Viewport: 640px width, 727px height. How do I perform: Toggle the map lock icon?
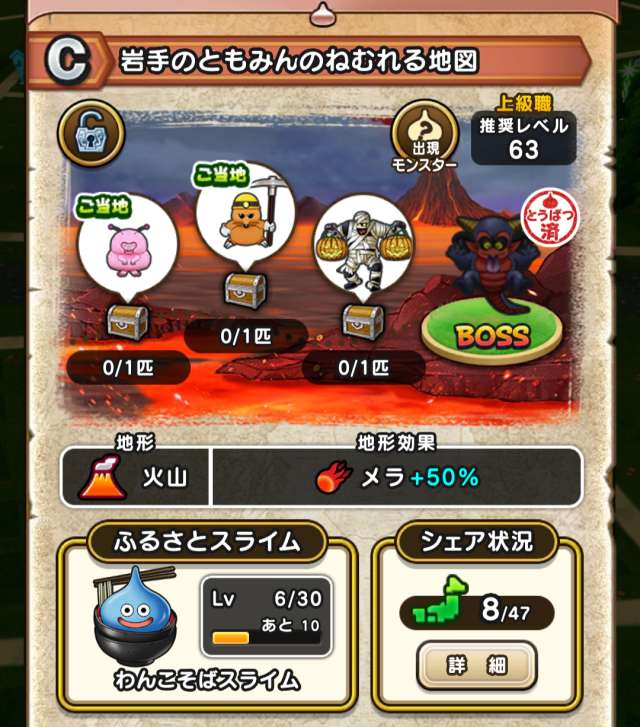pos(91,133)
